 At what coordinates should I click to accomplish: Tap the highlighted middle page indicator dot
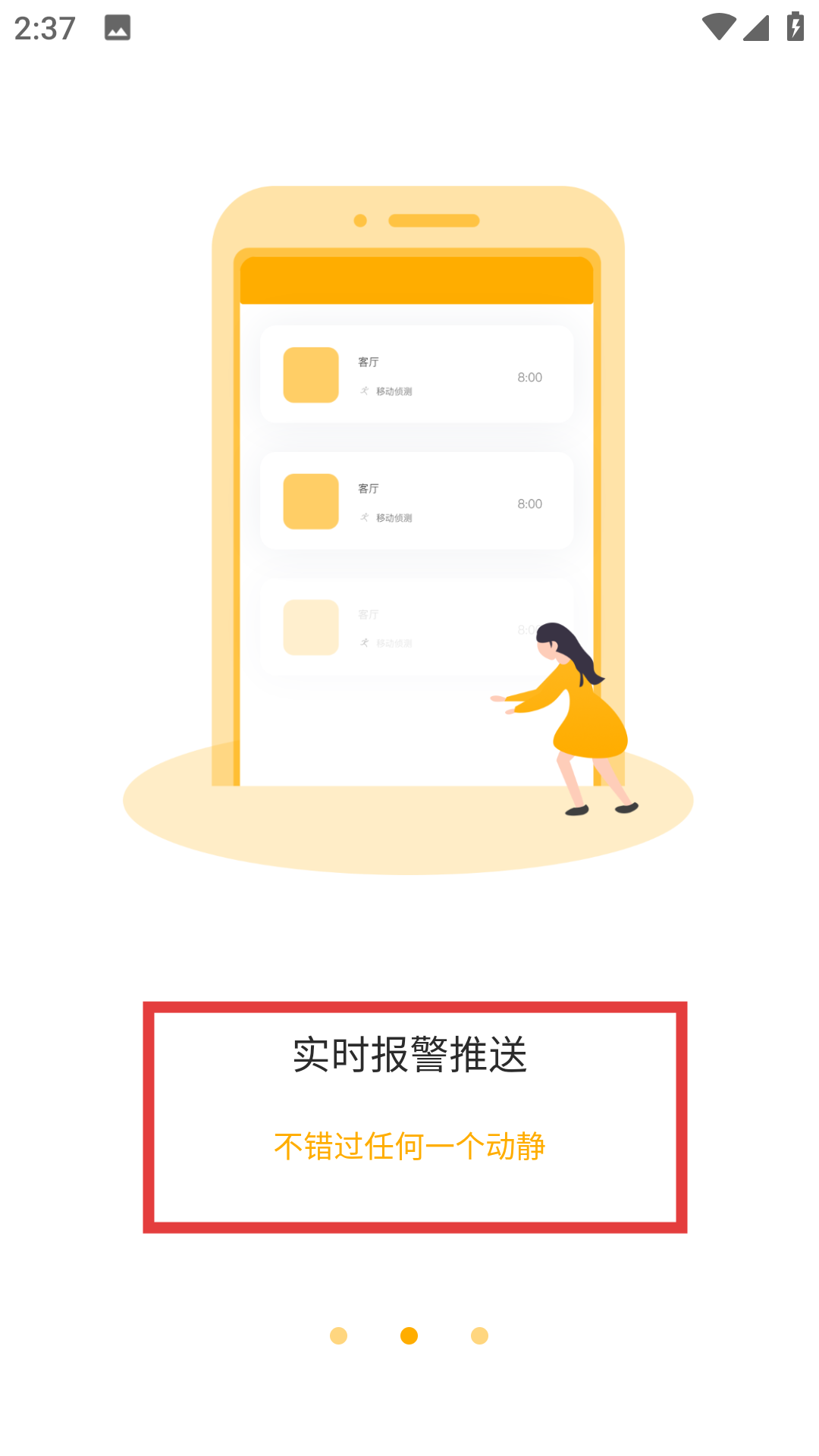click(x=409, y=1335)
